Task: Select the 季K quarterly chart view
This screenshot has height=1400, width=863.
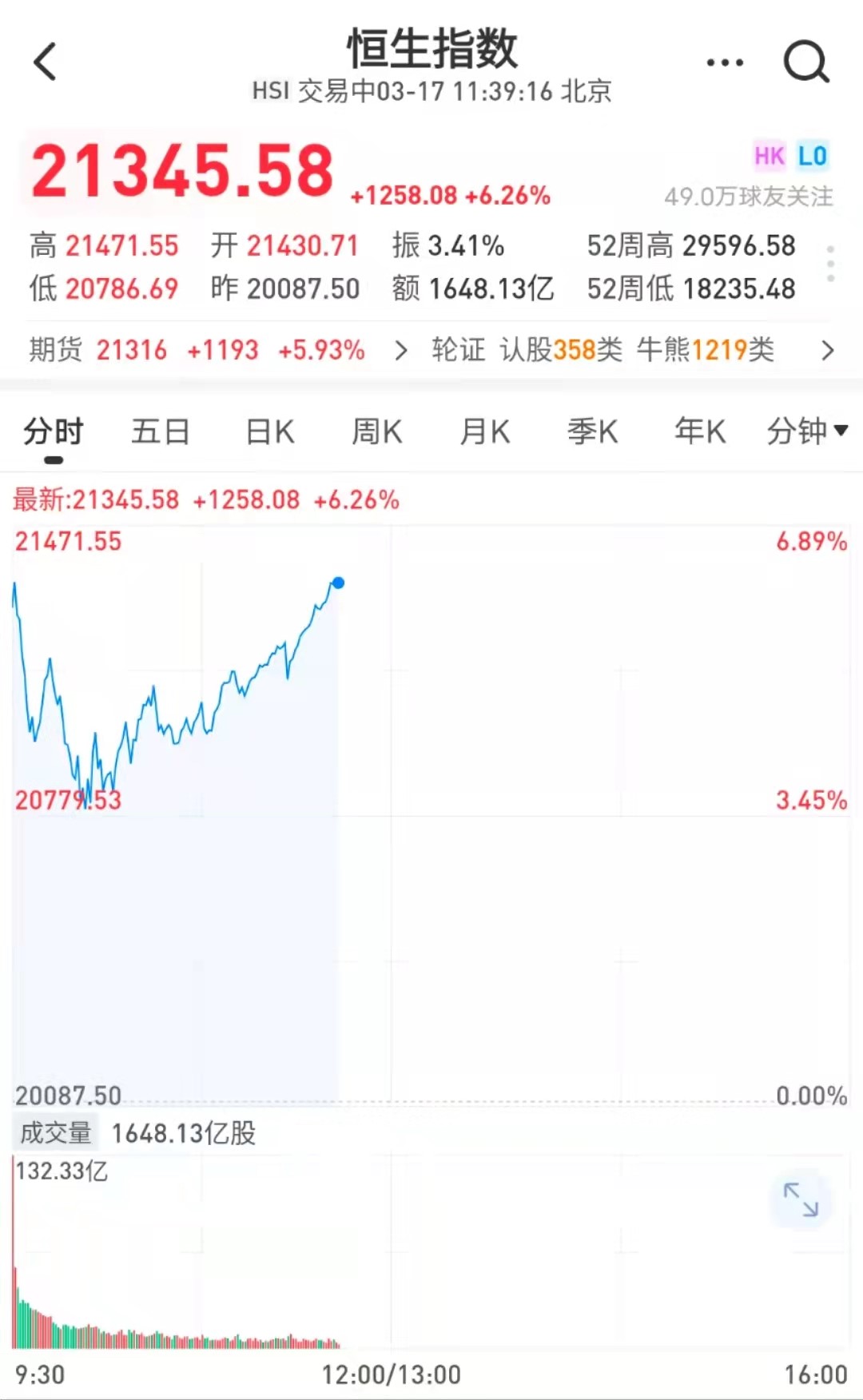Action: point(591,431)
